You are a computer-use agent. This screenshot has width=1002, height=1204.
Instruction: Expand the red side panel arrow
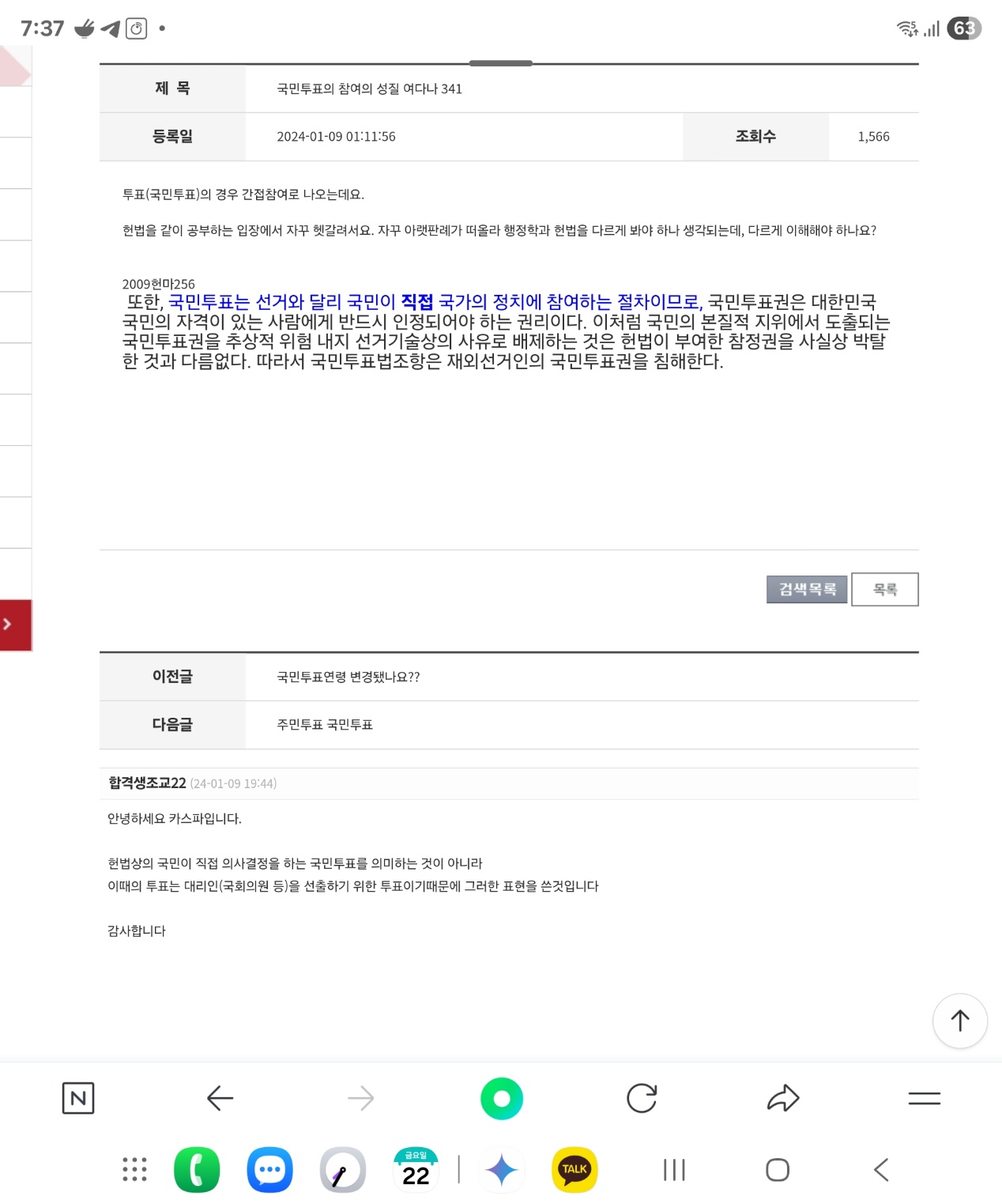11,625
